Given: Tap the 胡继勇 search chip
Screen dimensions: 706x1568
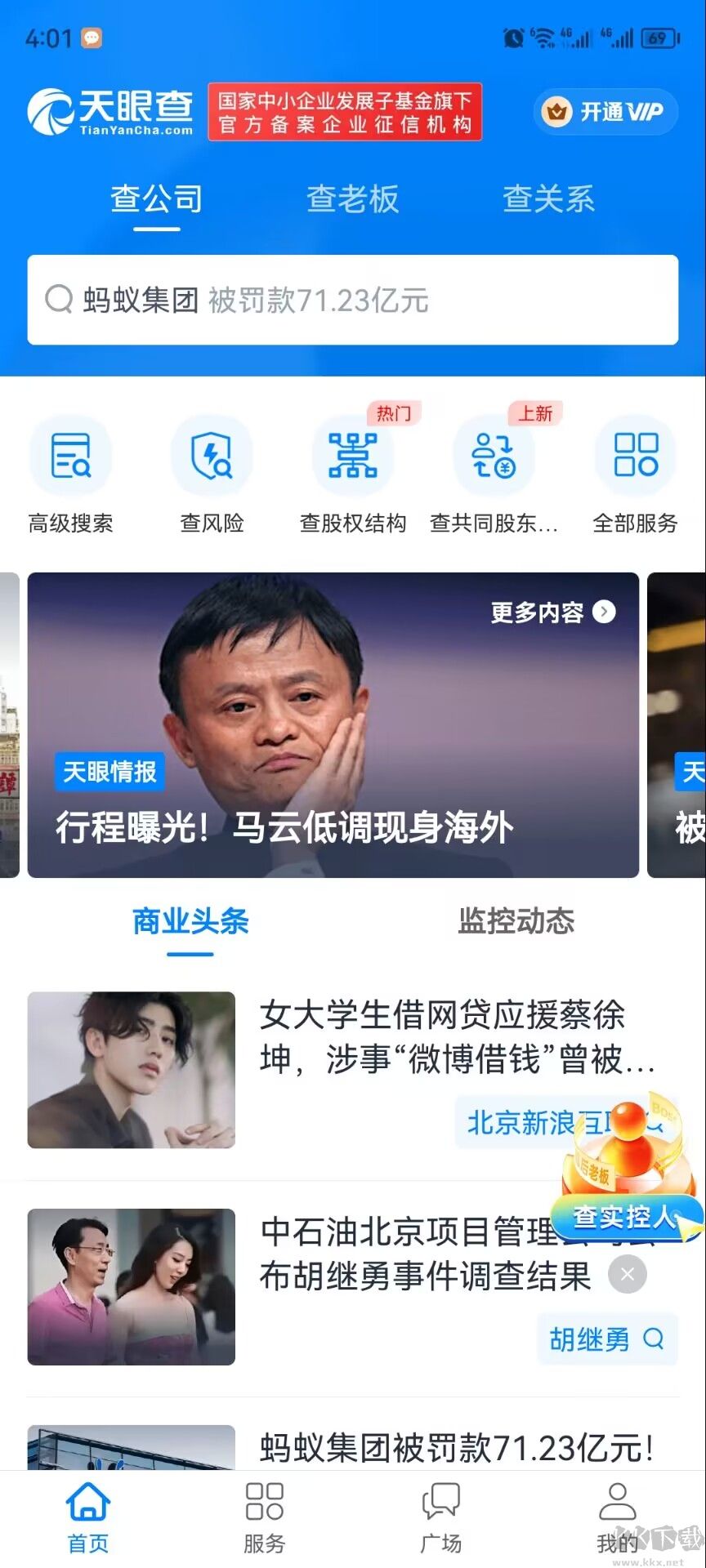Looking at the screenshot, I should coord(606,1339).
